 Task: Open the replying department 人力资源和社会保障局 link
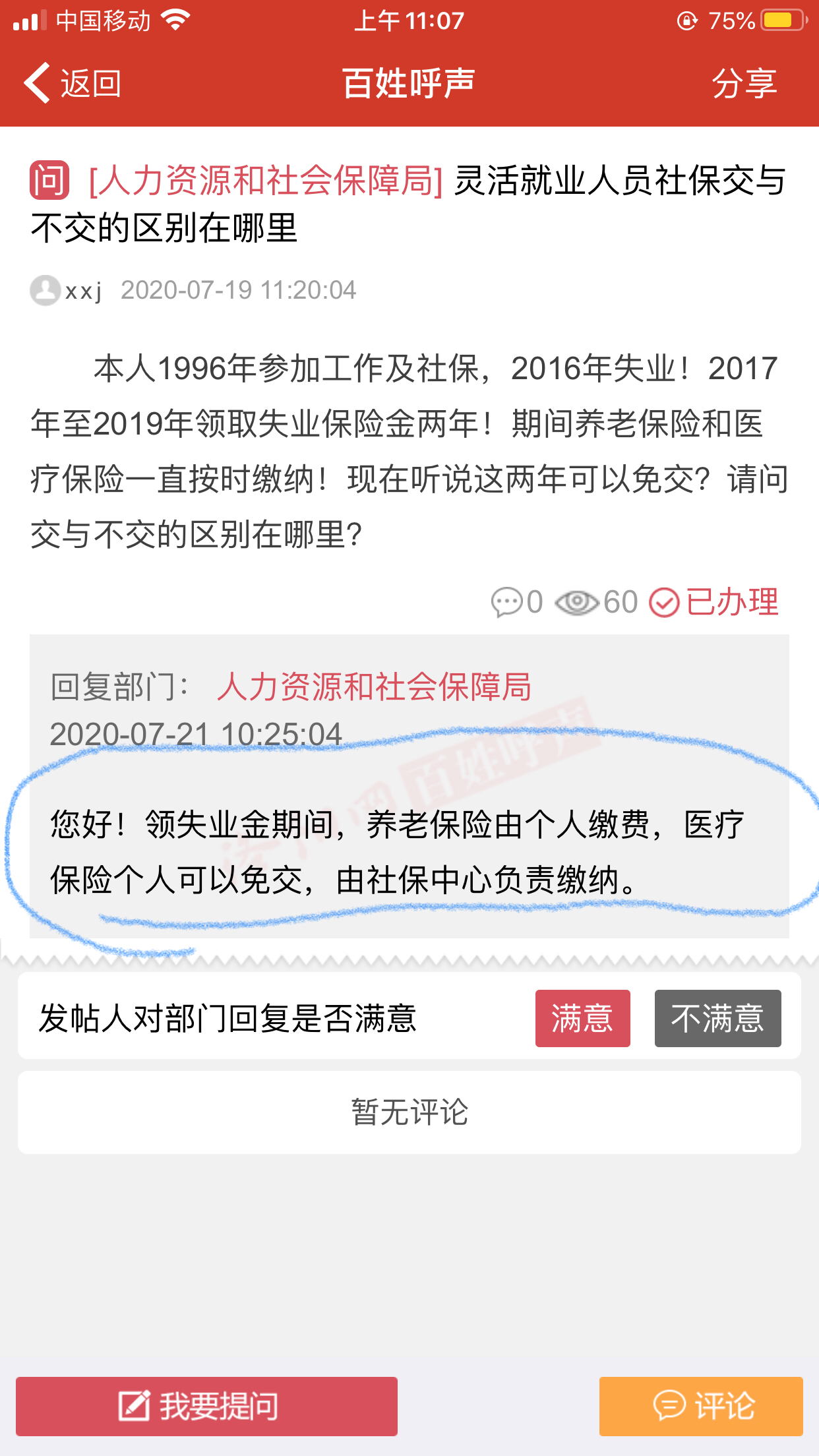click(374, 686)
